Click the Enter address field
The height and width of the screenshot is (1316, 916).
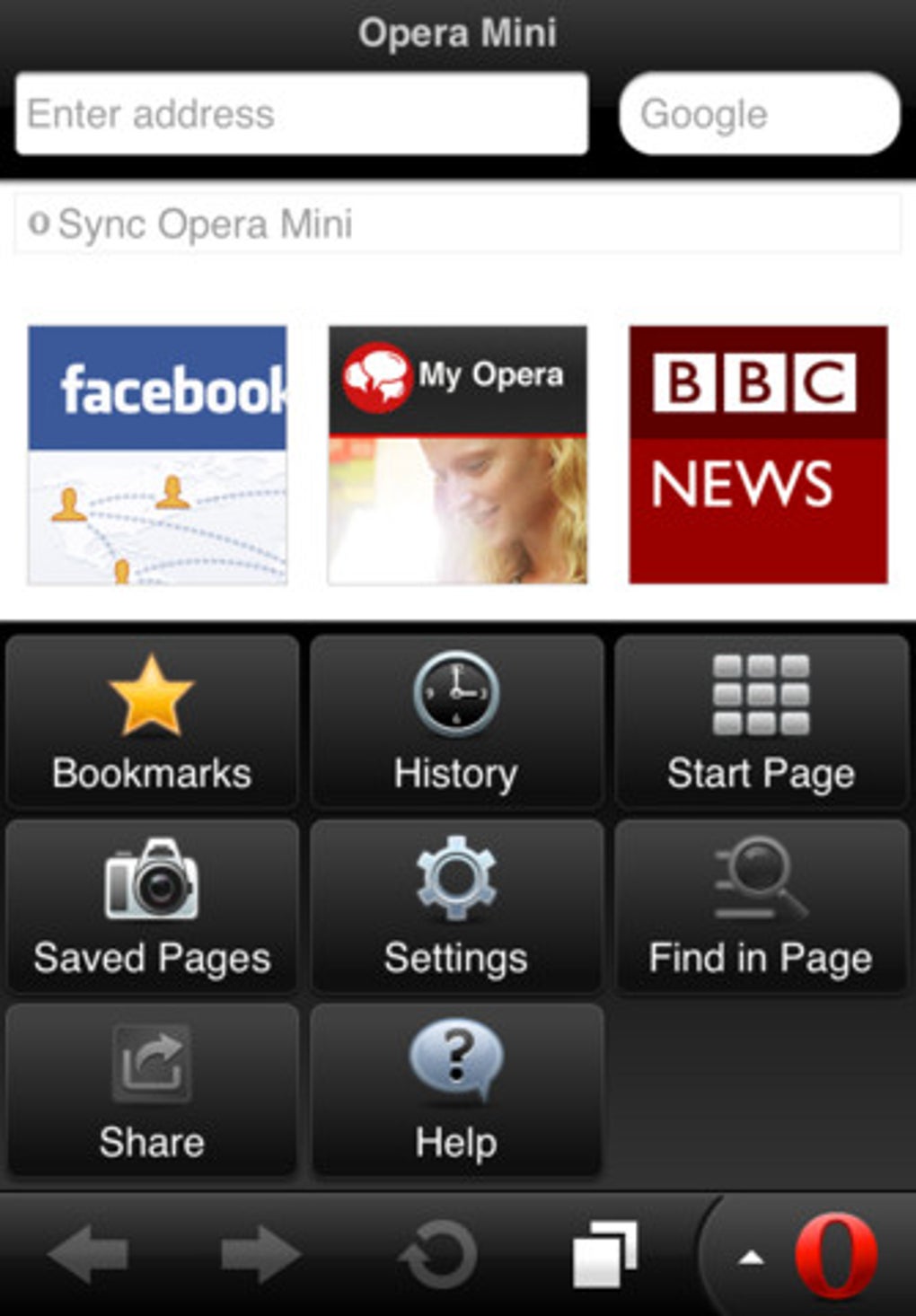tap(300, 113)
